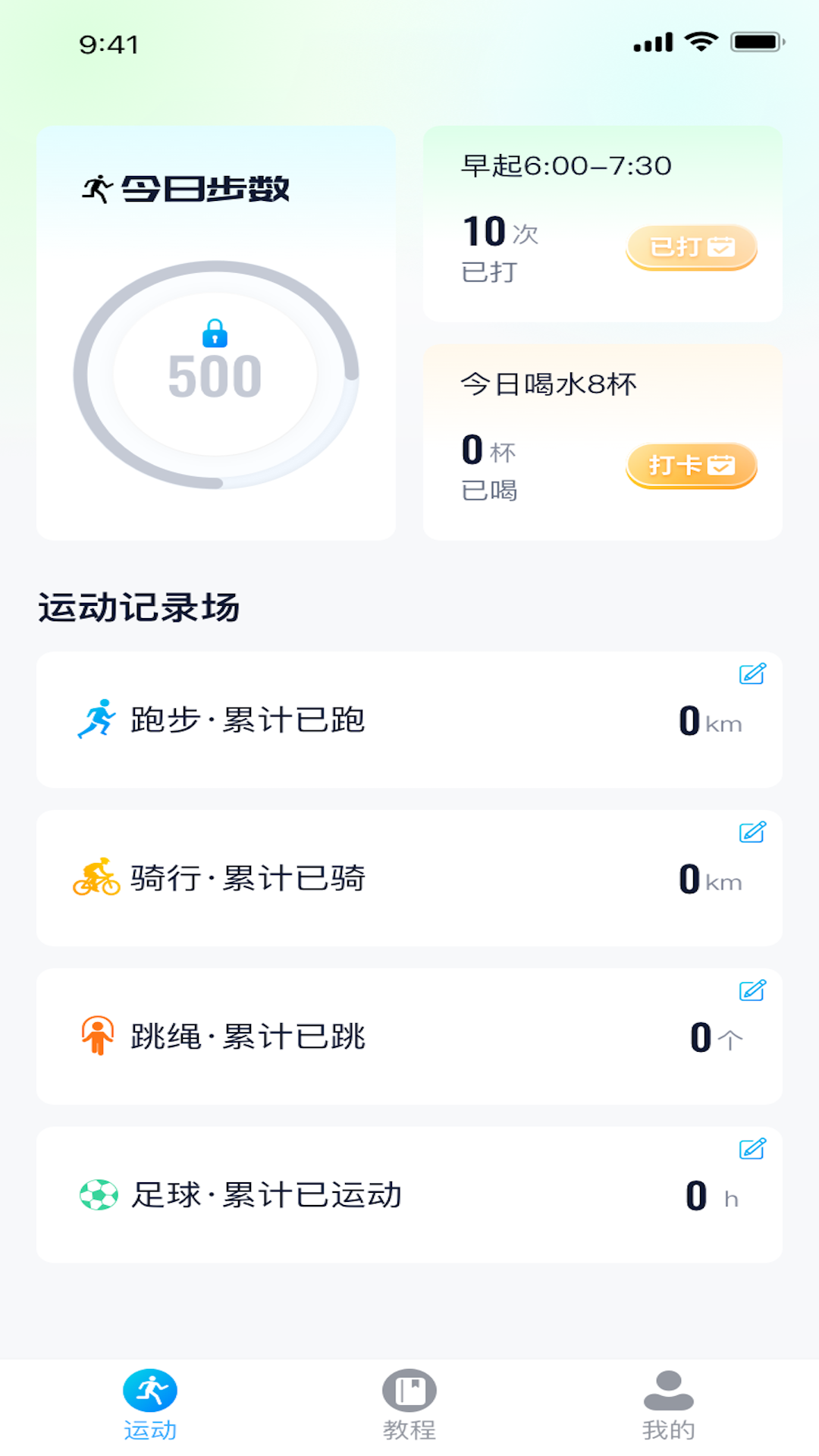Open the edit icon on the 跳绳 record card
This screenshot has width=819, height=1456.
(x=752, y=991)
